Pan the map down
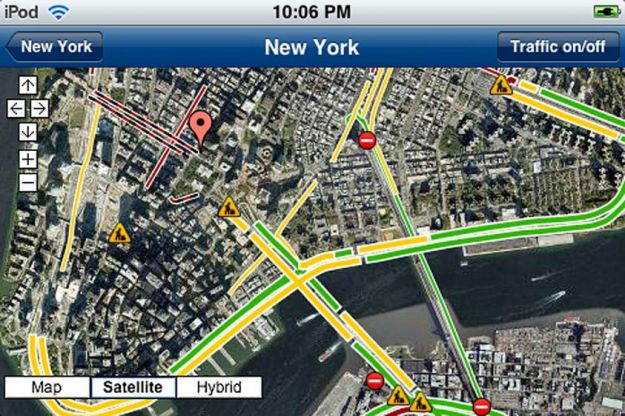 pyautogui.click(x=28, y=132)
